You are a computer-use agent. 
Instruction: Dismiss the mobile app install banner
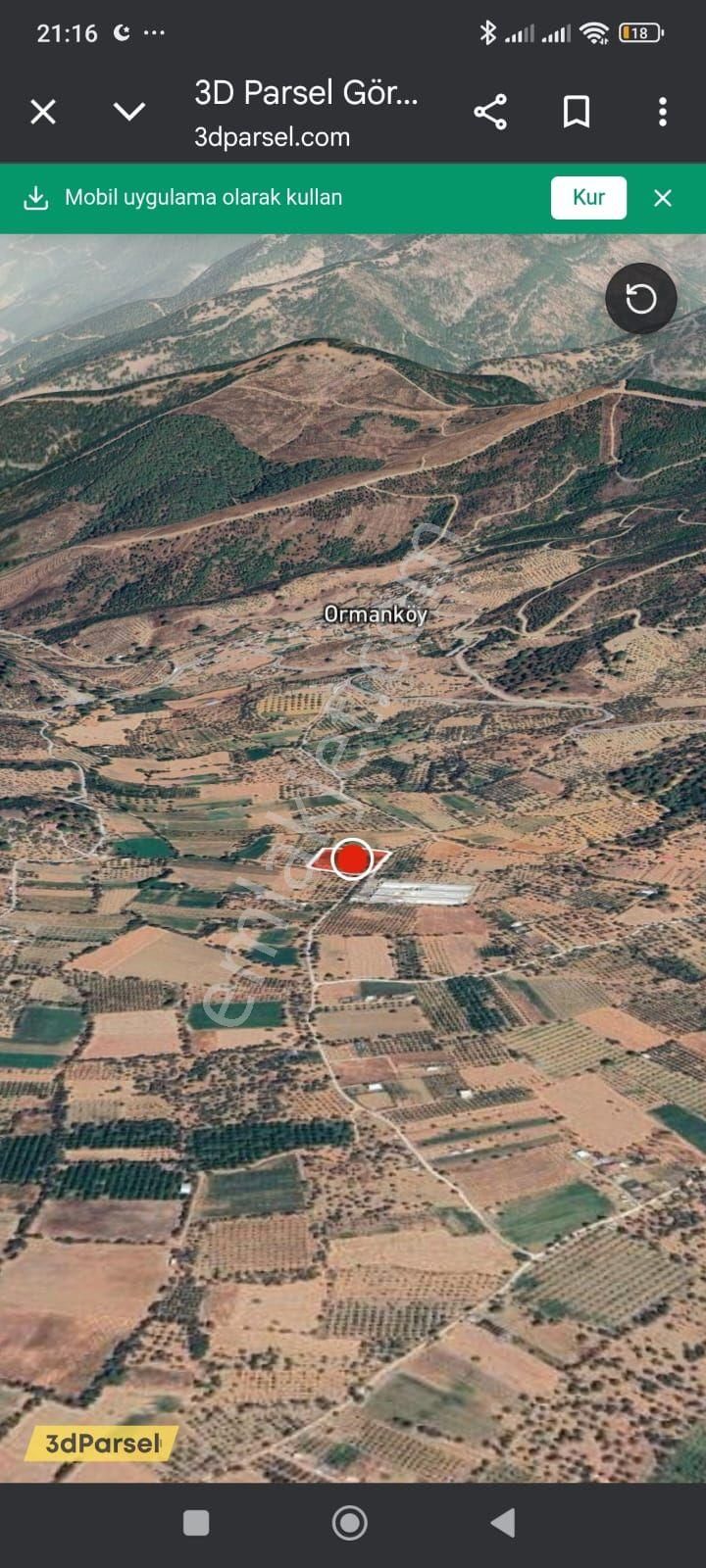tap(663, 198)
